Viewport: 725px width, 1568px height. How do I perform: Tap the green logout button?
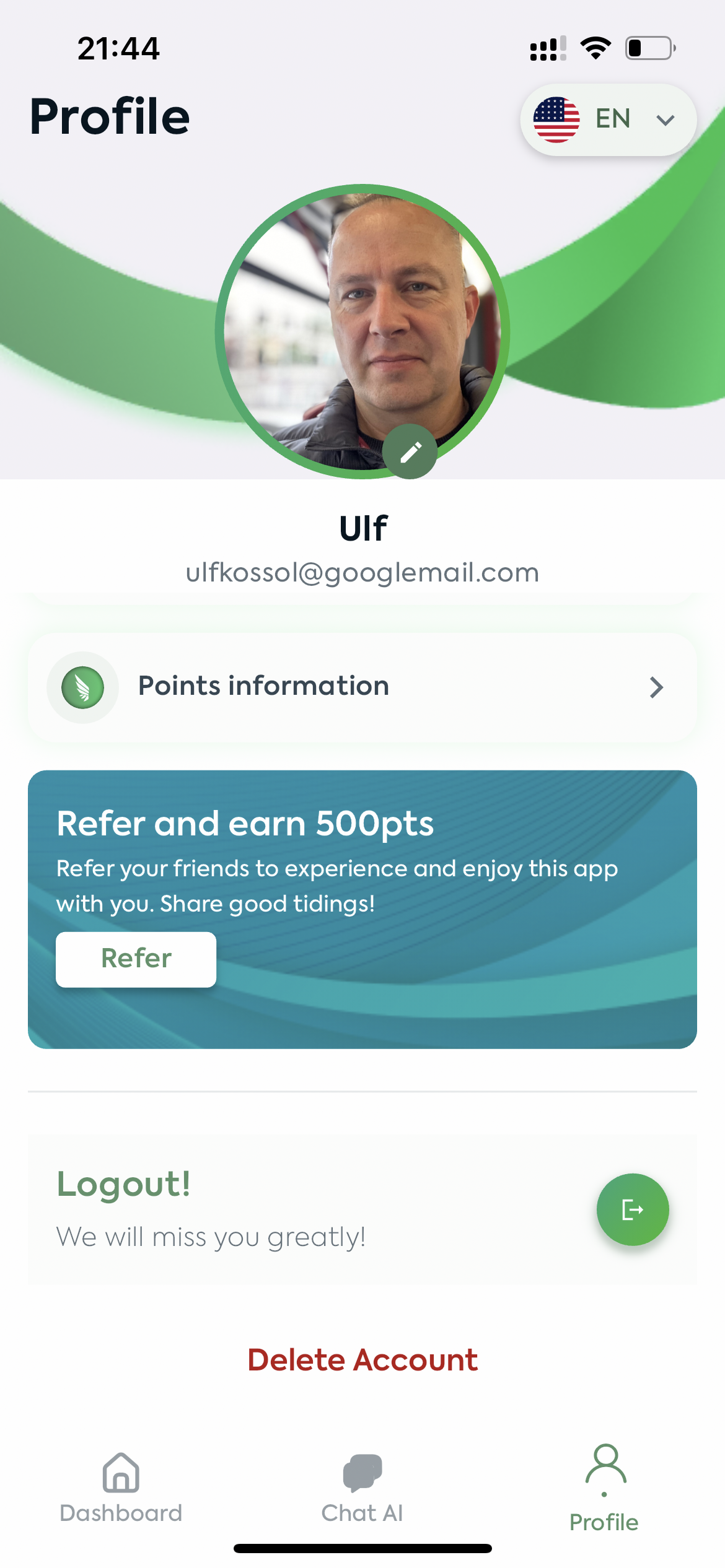(x=632, y=1209)
